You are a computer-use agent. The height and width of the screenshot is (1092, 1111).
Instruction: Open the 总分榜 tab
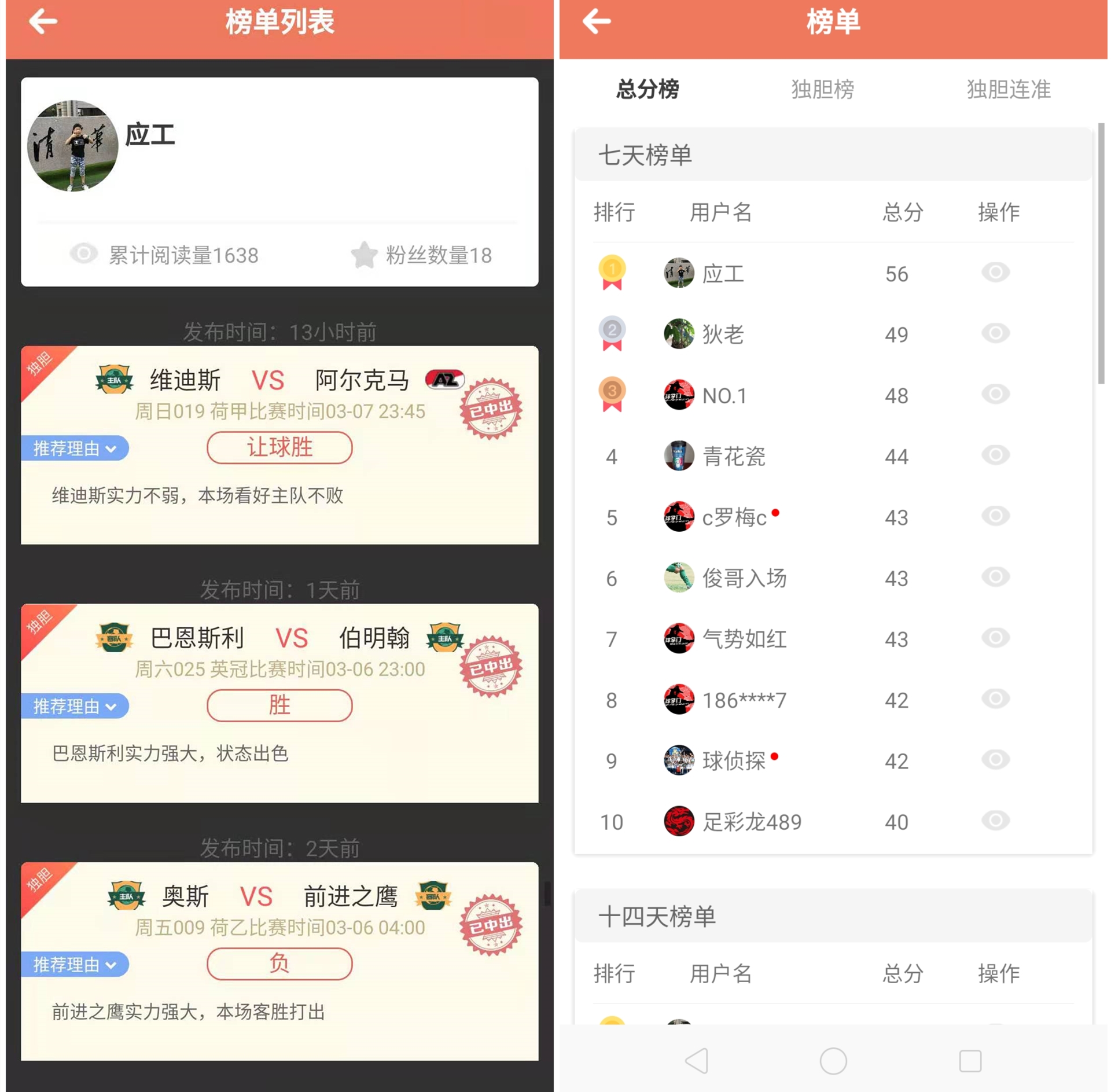647,89
